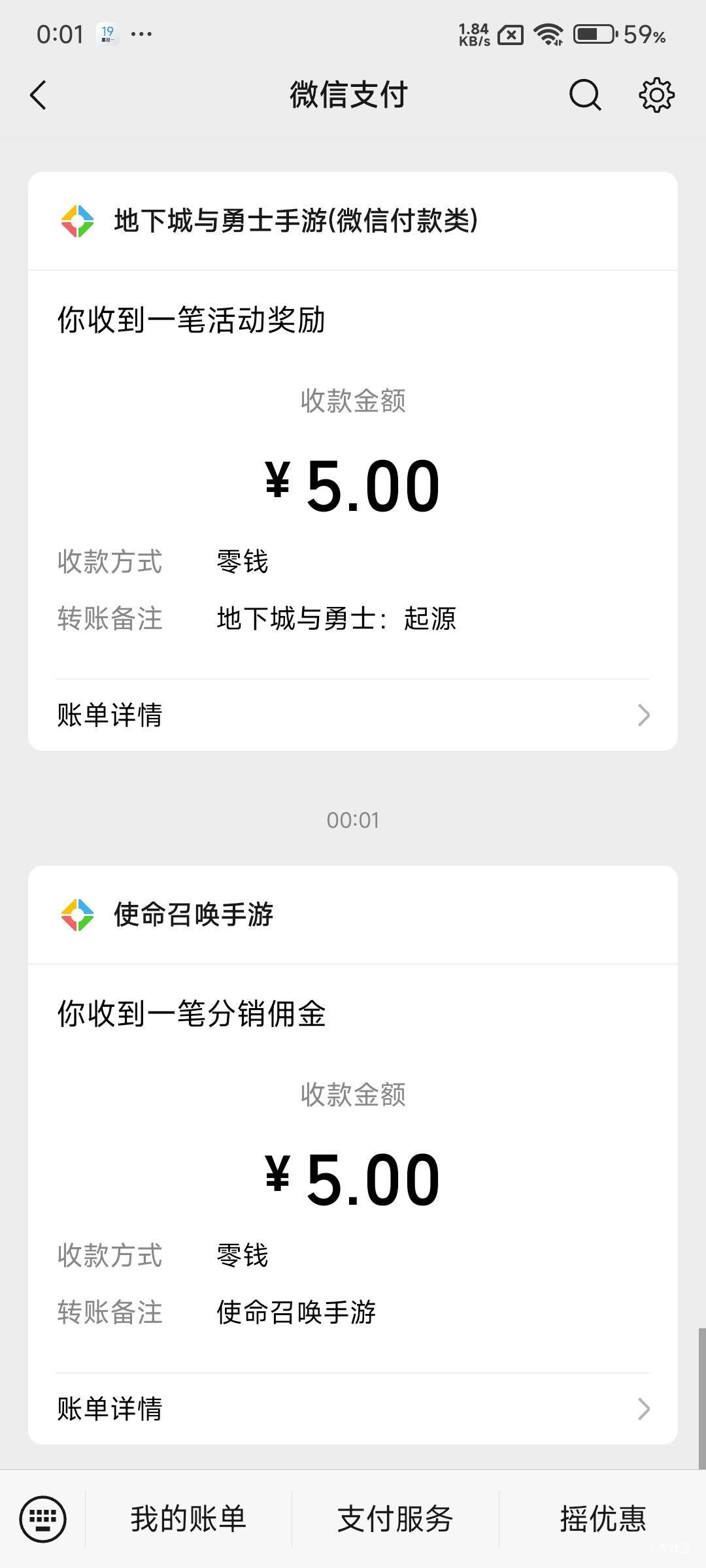Switch to keyboard input mode
Screen dimensions: 706x1568
[43, 1518]
